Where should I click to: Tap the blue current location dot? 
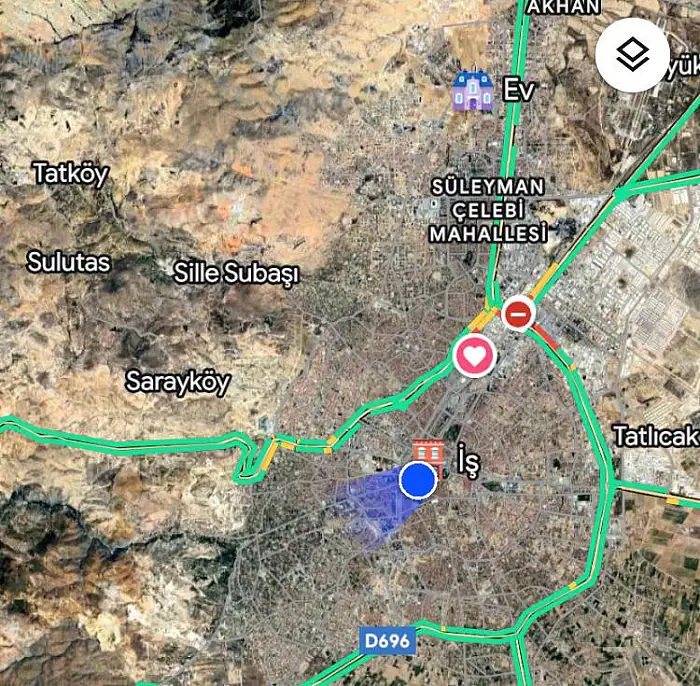coord(417,481)
